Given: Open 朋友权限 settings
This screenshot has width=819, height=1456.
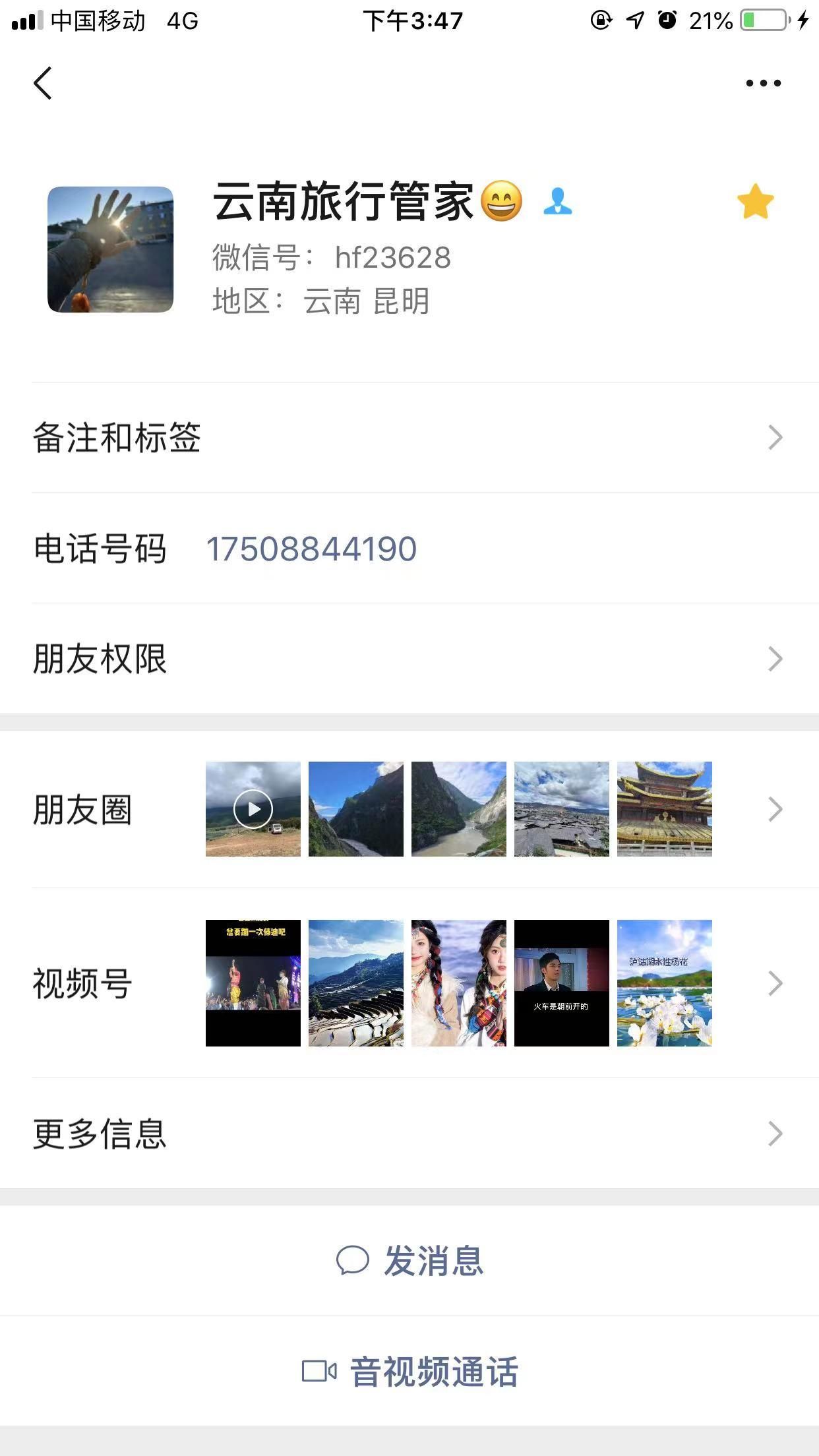Looking at the screenshot, I should (x=409, y=659).
